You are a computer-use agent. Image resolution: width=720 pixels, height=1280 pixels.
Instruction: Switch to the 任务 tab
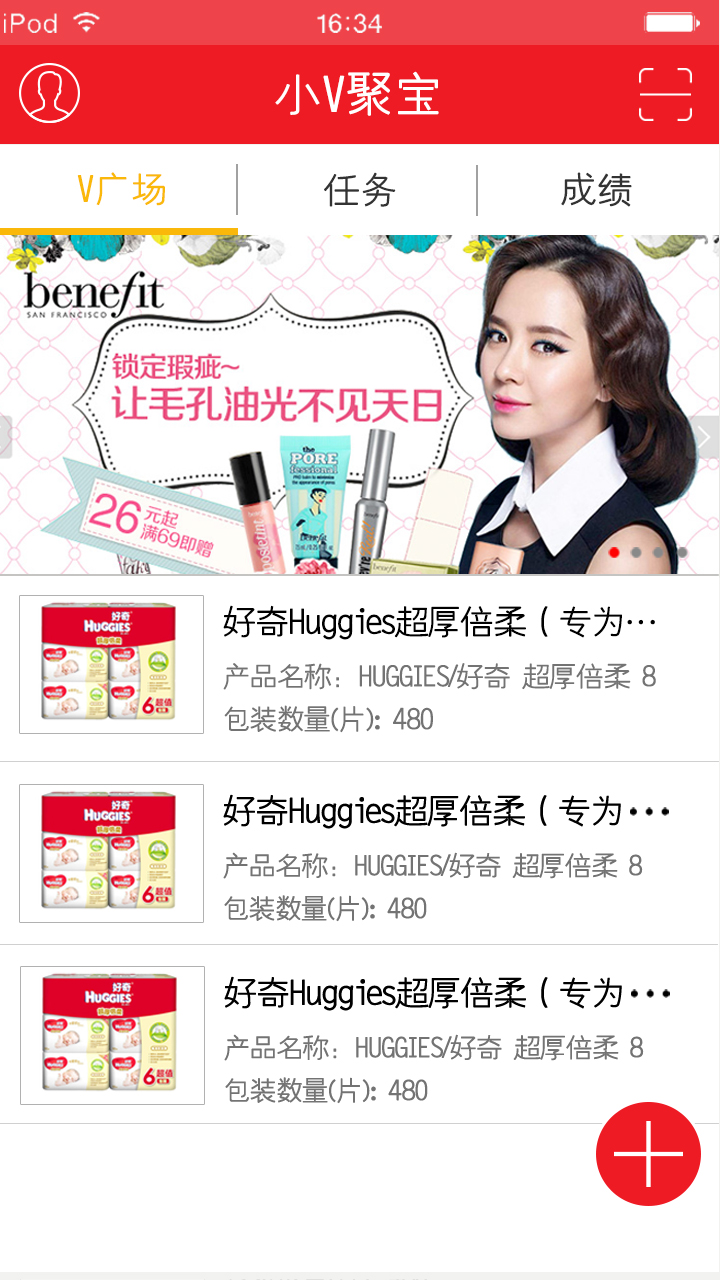[x=359, y=190]
